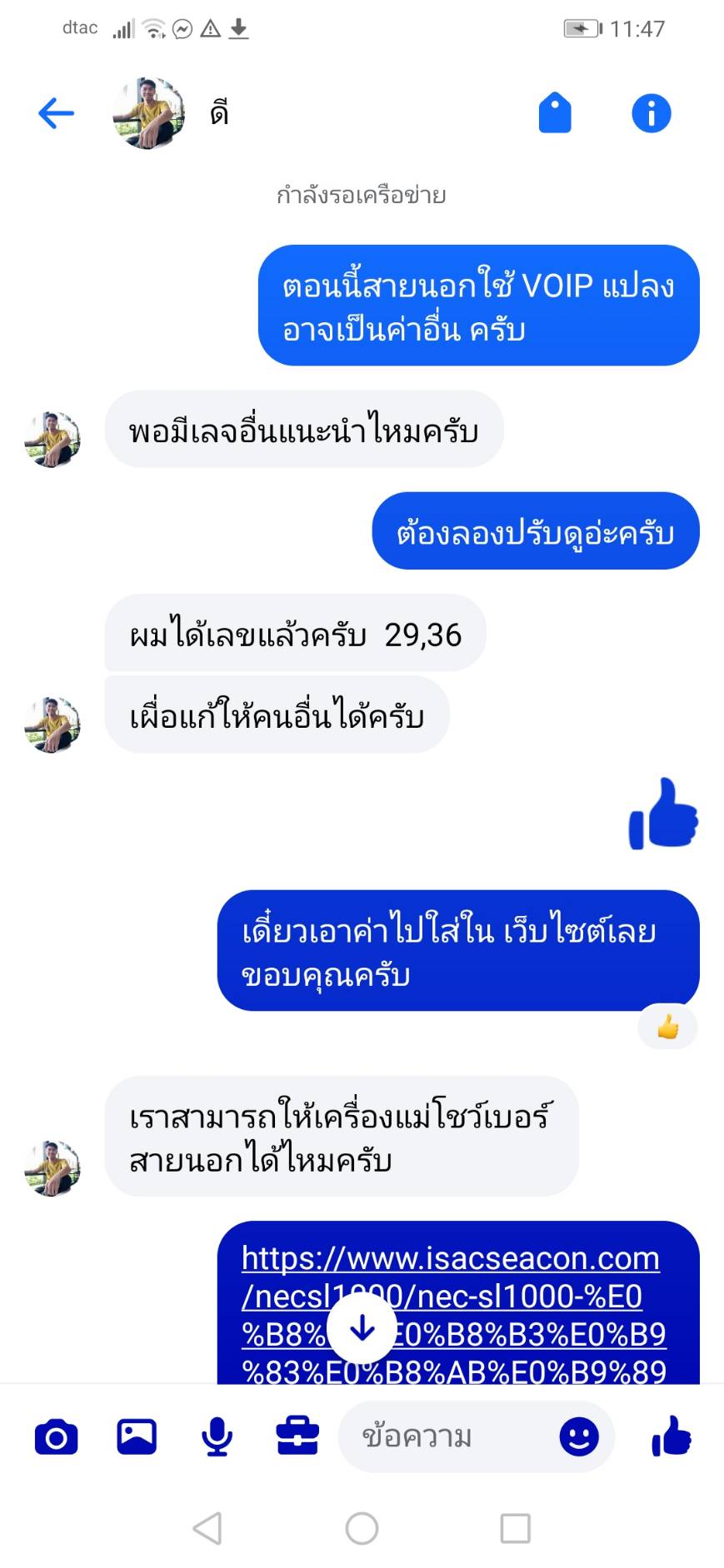Screen dimensions: 724x1568
Task: Send a thumbs-up like from the composer
Action: [x=672, y=1436]
